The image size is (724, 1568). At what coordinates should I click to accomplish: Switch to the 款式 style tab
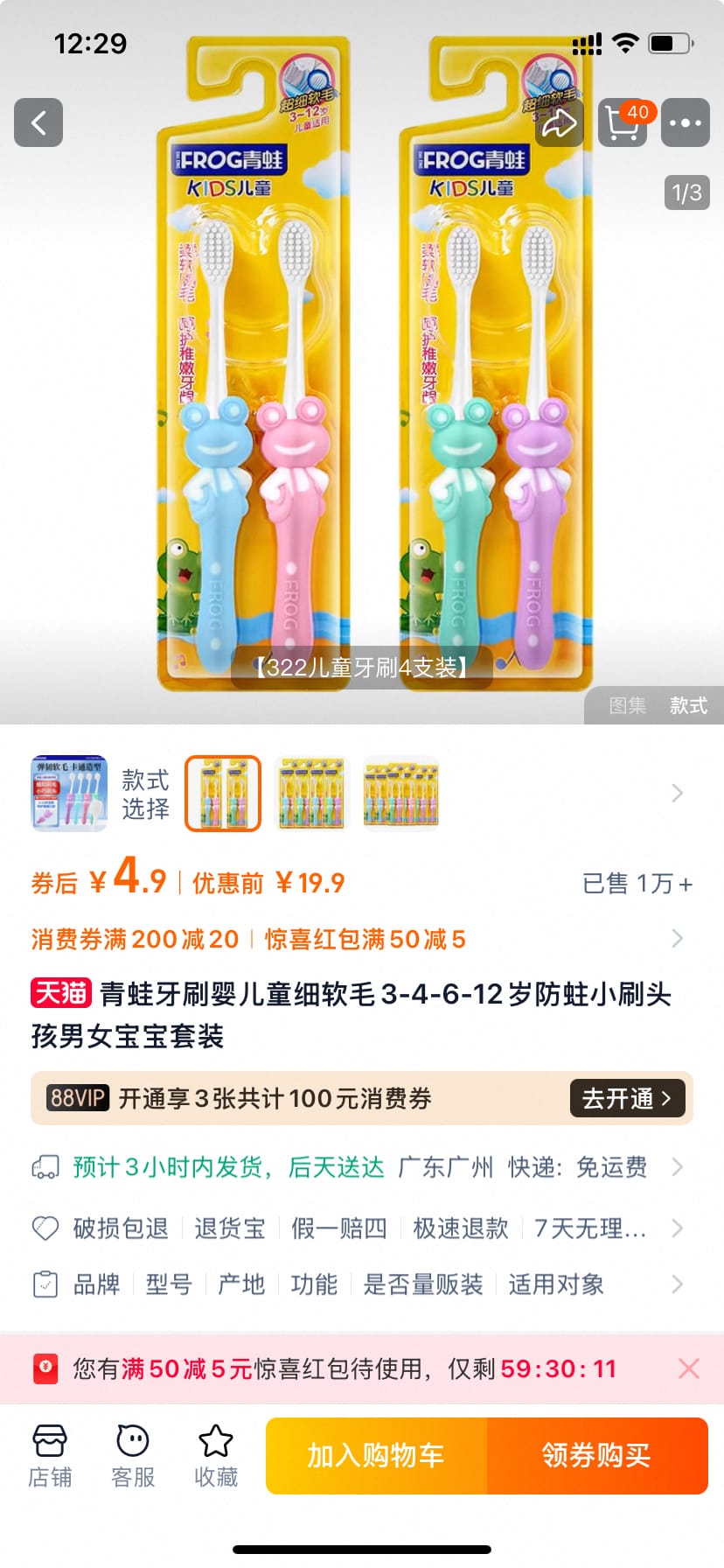[688, 706]
